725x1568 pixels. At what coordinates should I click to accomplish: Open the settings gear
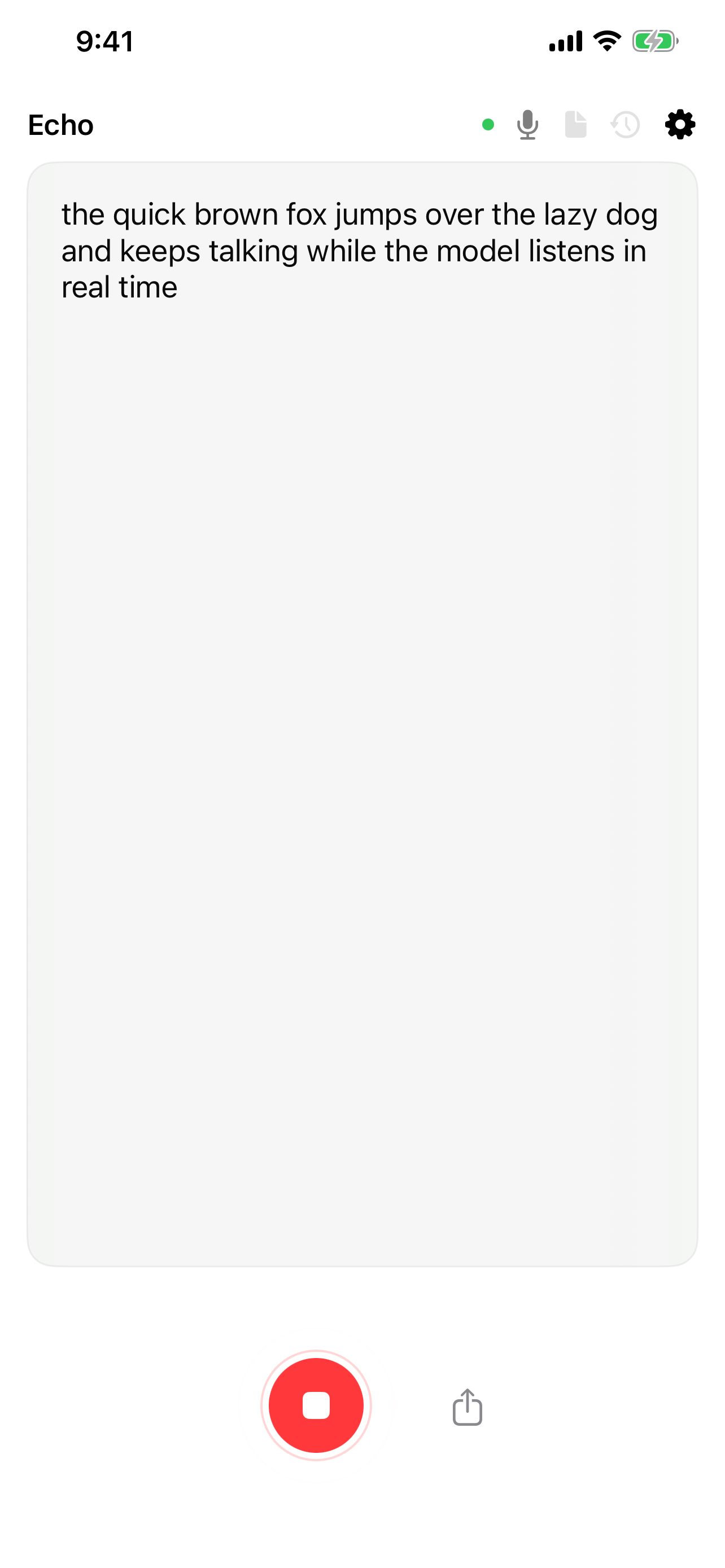680,125
